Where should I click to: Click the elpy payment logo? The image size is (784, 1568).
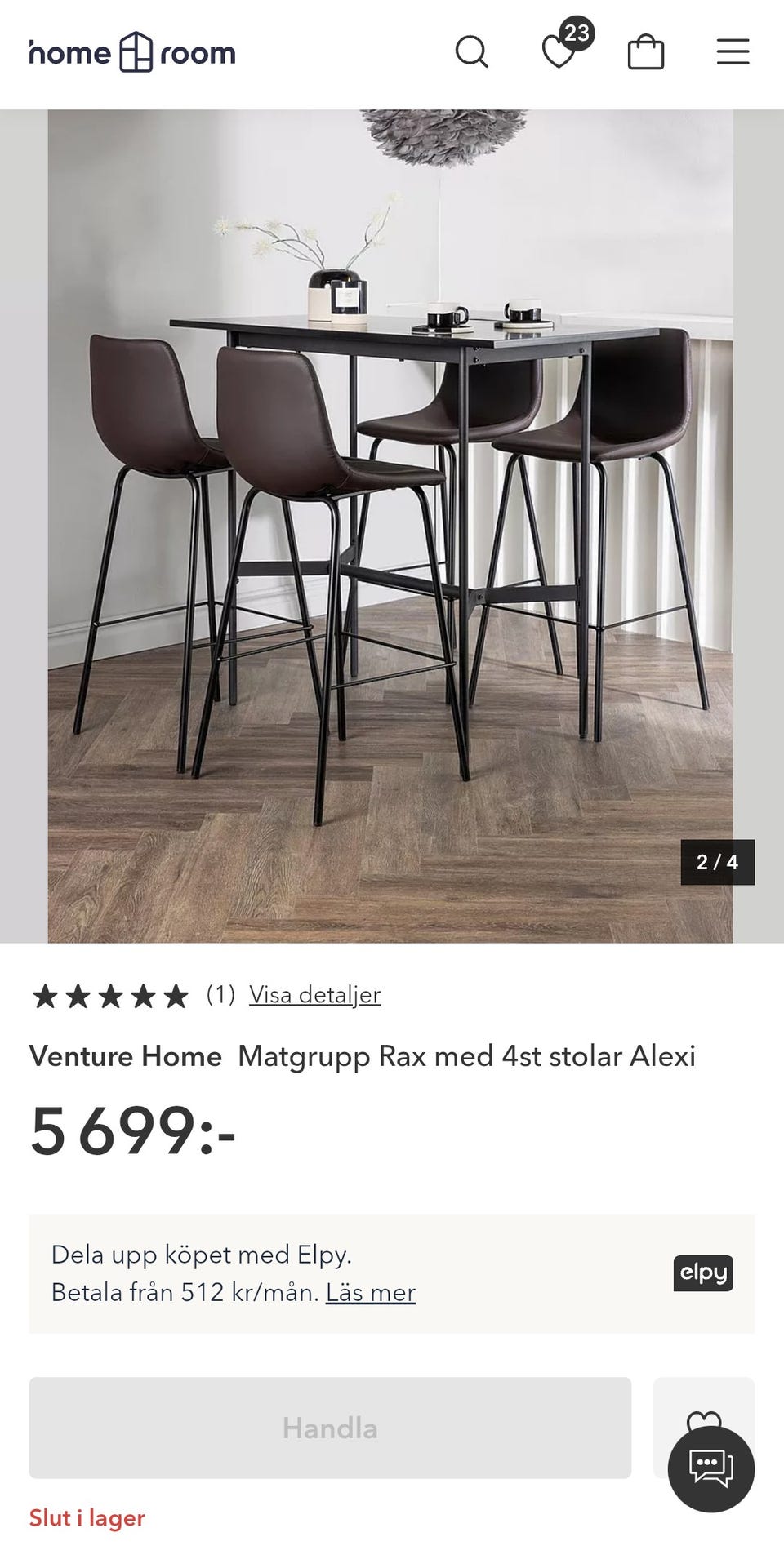tap(704, 1273)
